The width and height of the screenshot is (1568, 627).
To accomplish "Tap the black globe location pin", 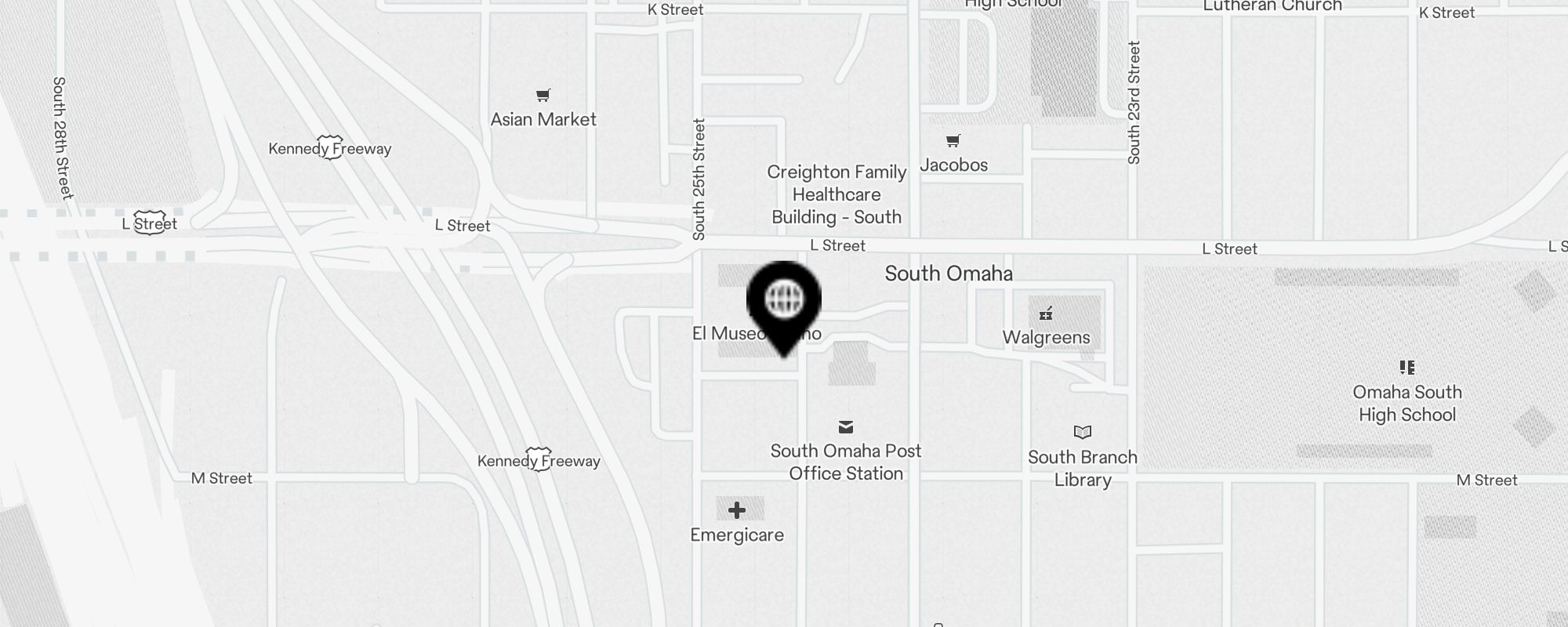I will [783, 300].
